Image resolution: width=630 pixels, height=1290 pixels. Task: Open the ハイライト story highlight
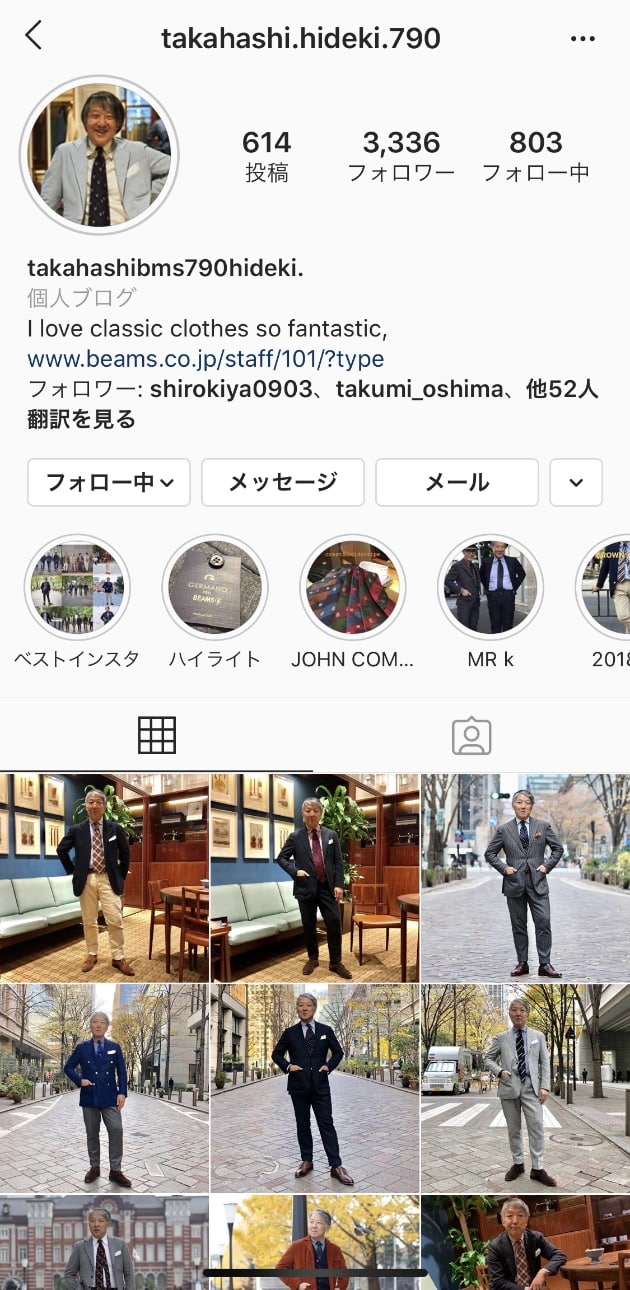tap(214, 588)
